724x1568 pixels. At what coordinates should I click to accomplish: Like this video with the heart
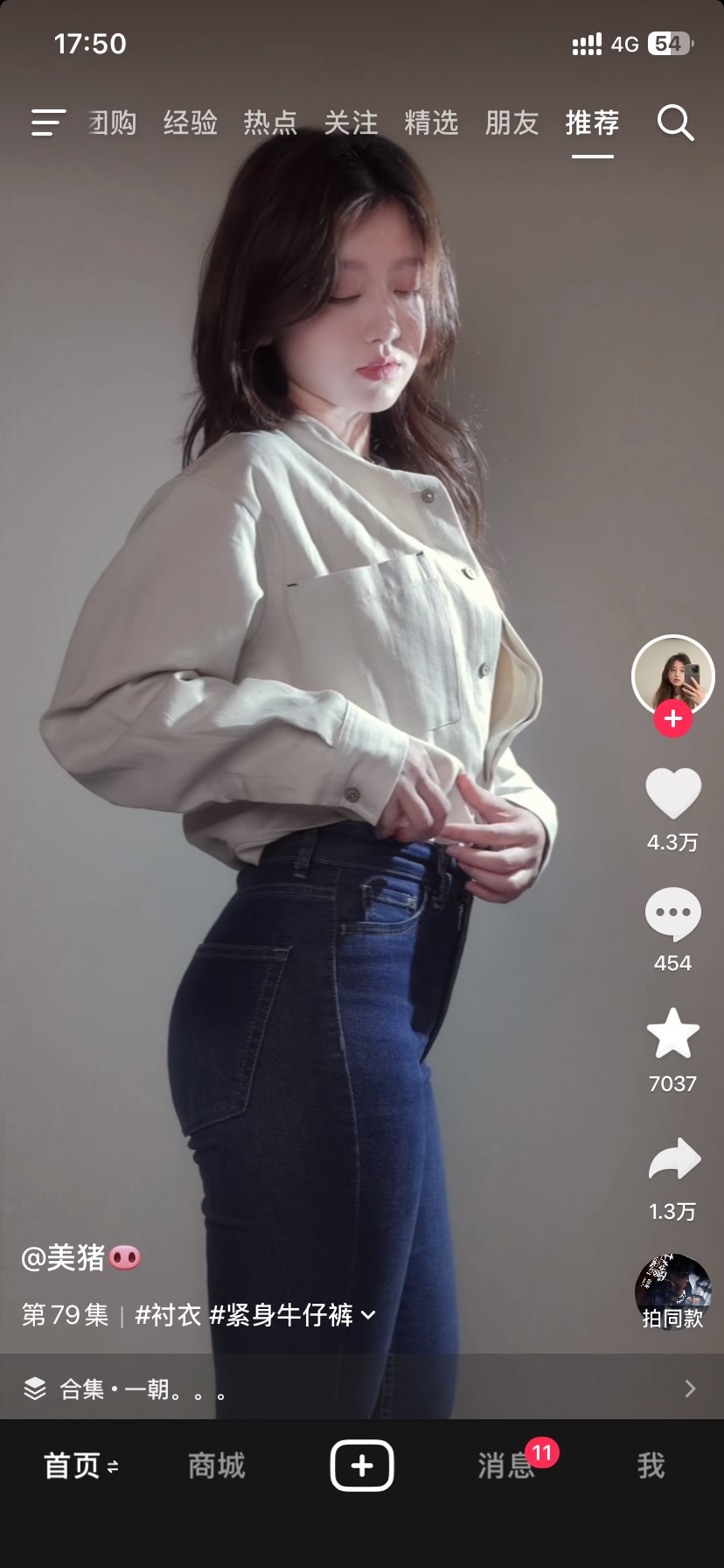672,794
